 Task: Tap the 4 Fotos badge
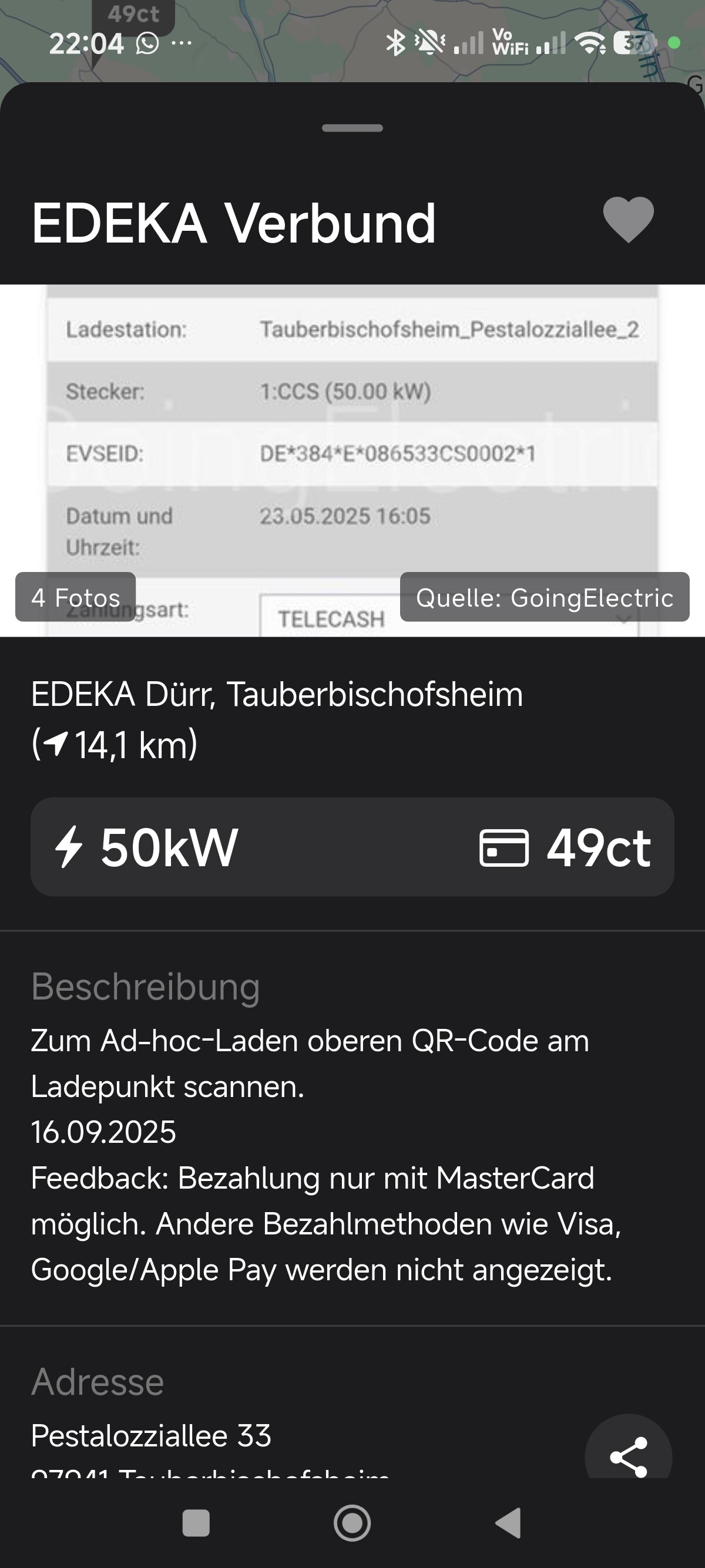click(75, 597)
